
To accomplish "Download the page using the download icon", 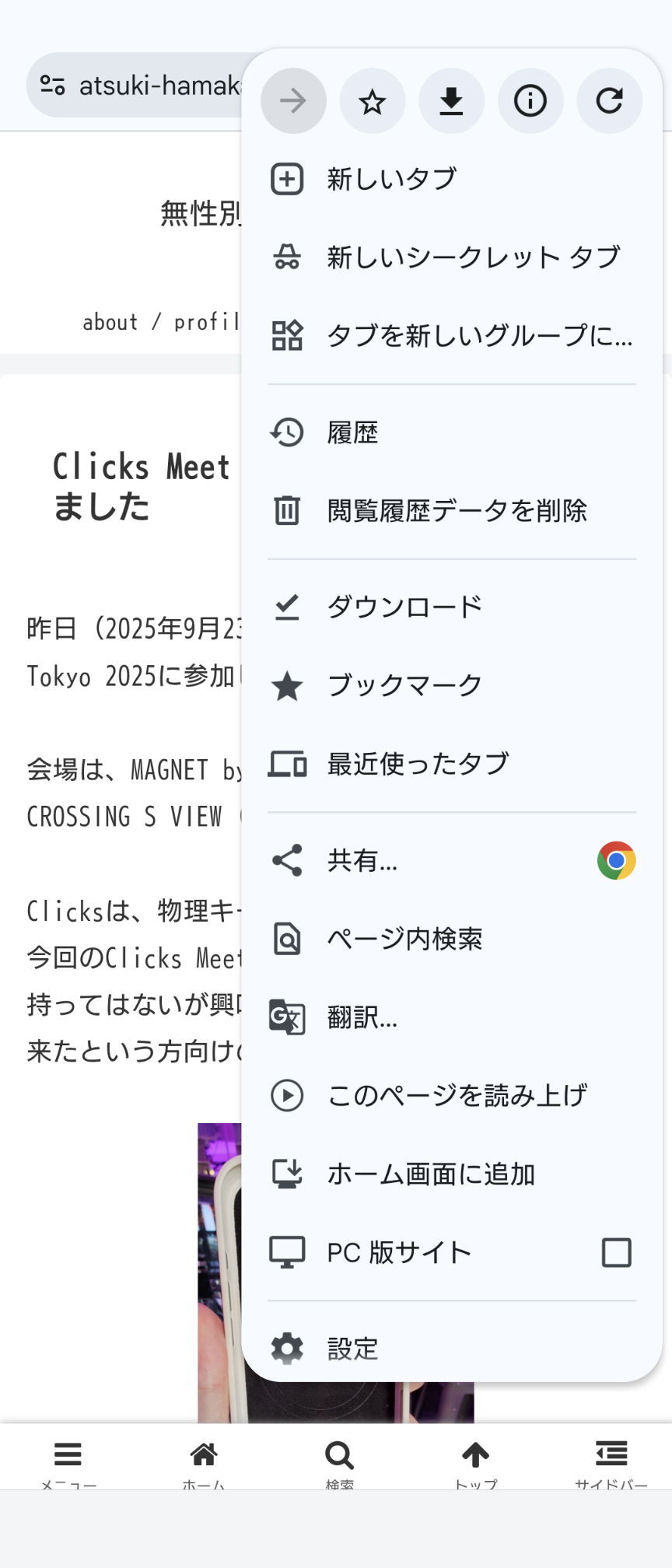I will tap(451, 101).
